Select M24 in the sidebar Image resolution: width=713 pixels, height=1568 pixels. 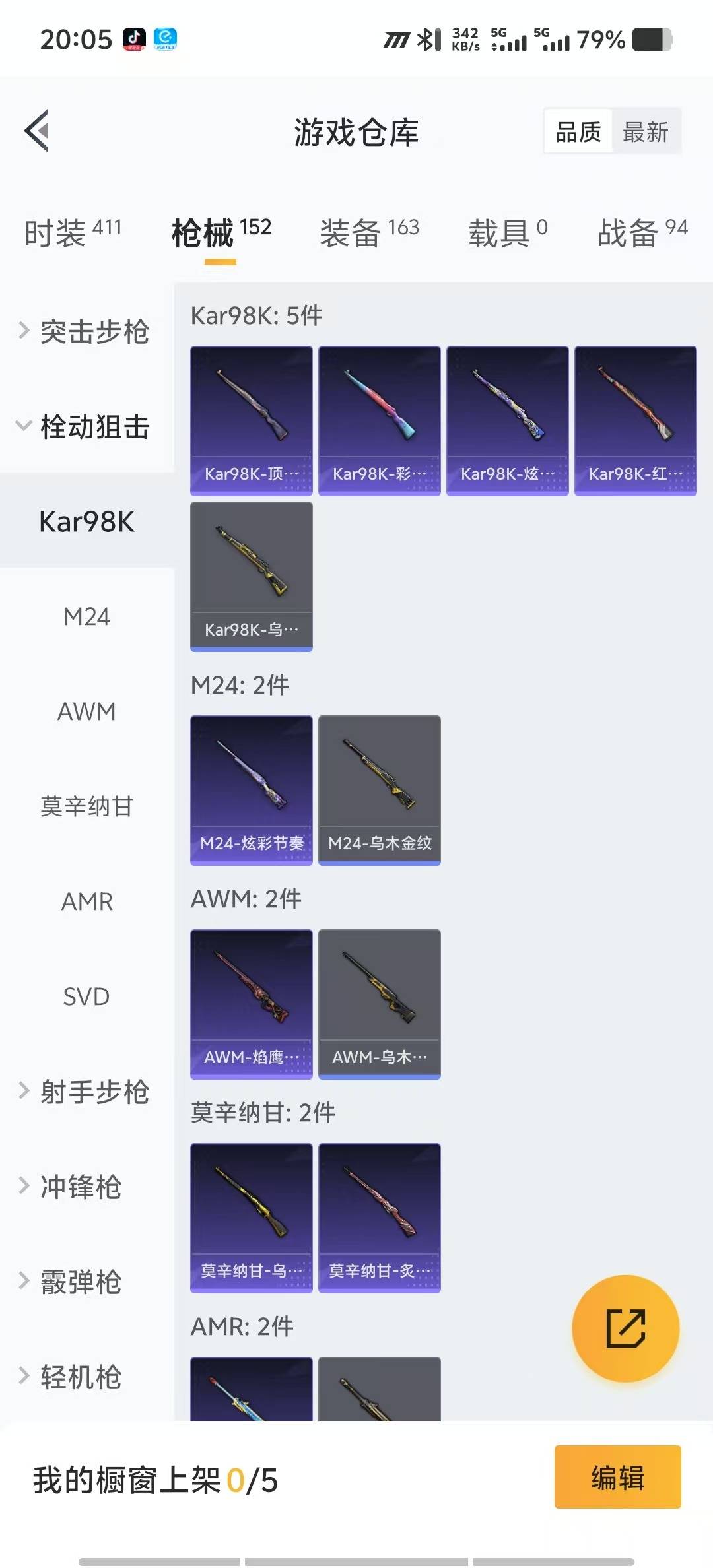86,616
